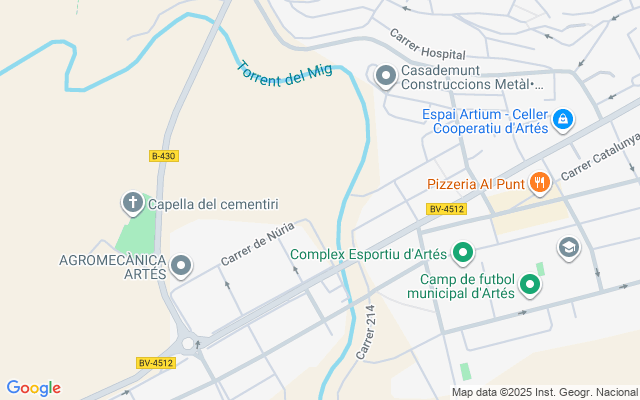The image size is (640, 400).
Task: Tap the Pizzeria Al Punt restaurant pin
Action: click(x=540, y=182)
